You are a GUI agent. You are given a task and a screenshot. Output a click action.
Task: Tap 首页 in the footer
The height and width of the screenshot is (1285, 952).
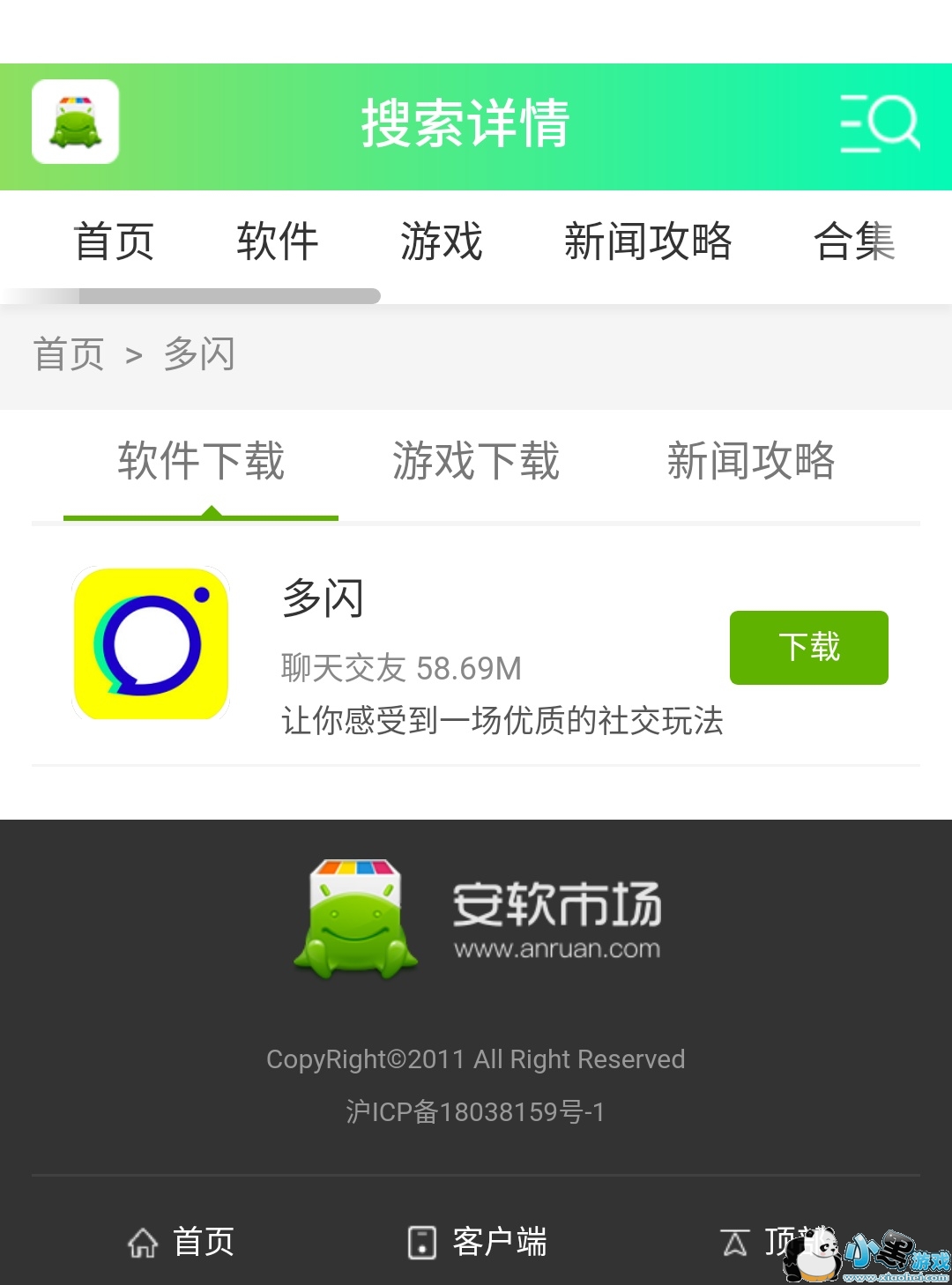click(181, 1242)
